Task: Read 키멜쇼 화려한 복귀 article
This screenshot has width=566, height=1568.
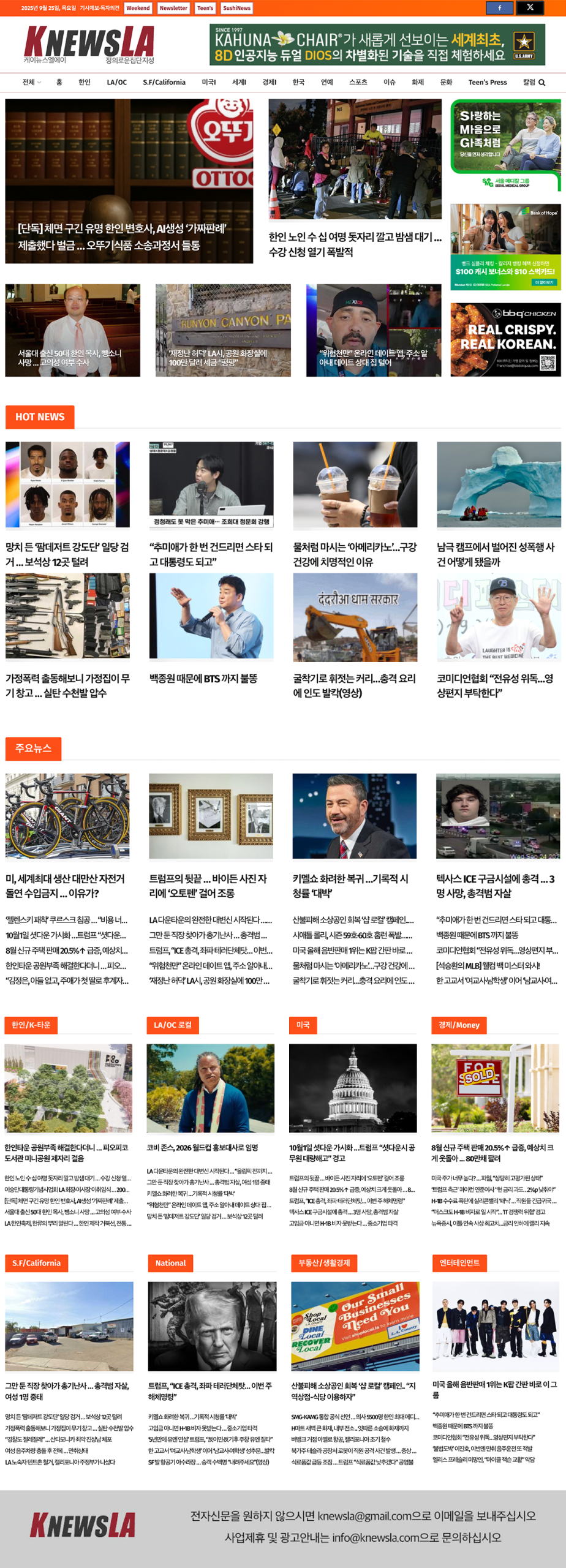Action: click(x=350, y=886)
